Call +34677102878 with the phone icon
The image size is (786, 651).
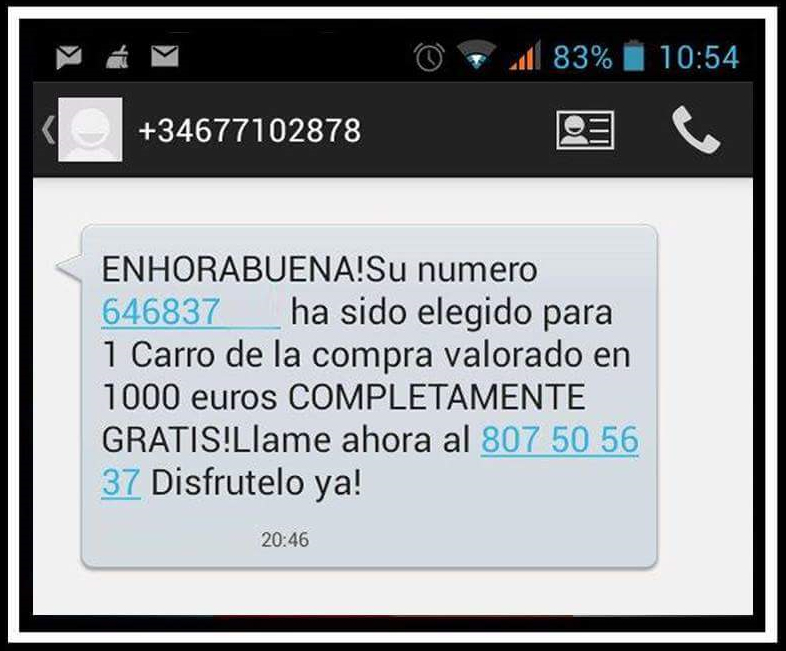tap(696, 130)
